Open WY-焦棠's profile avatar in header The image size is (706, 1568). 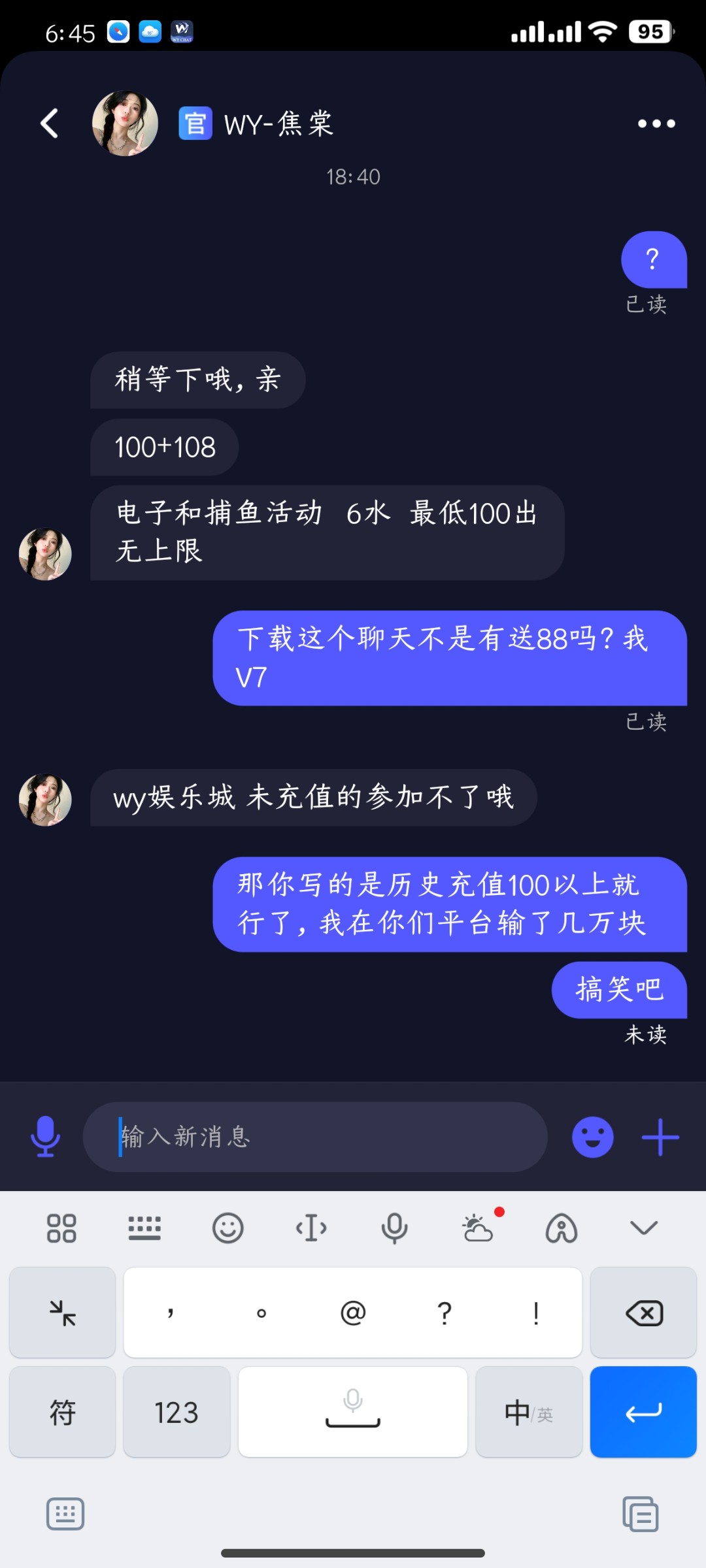[125, 123]
